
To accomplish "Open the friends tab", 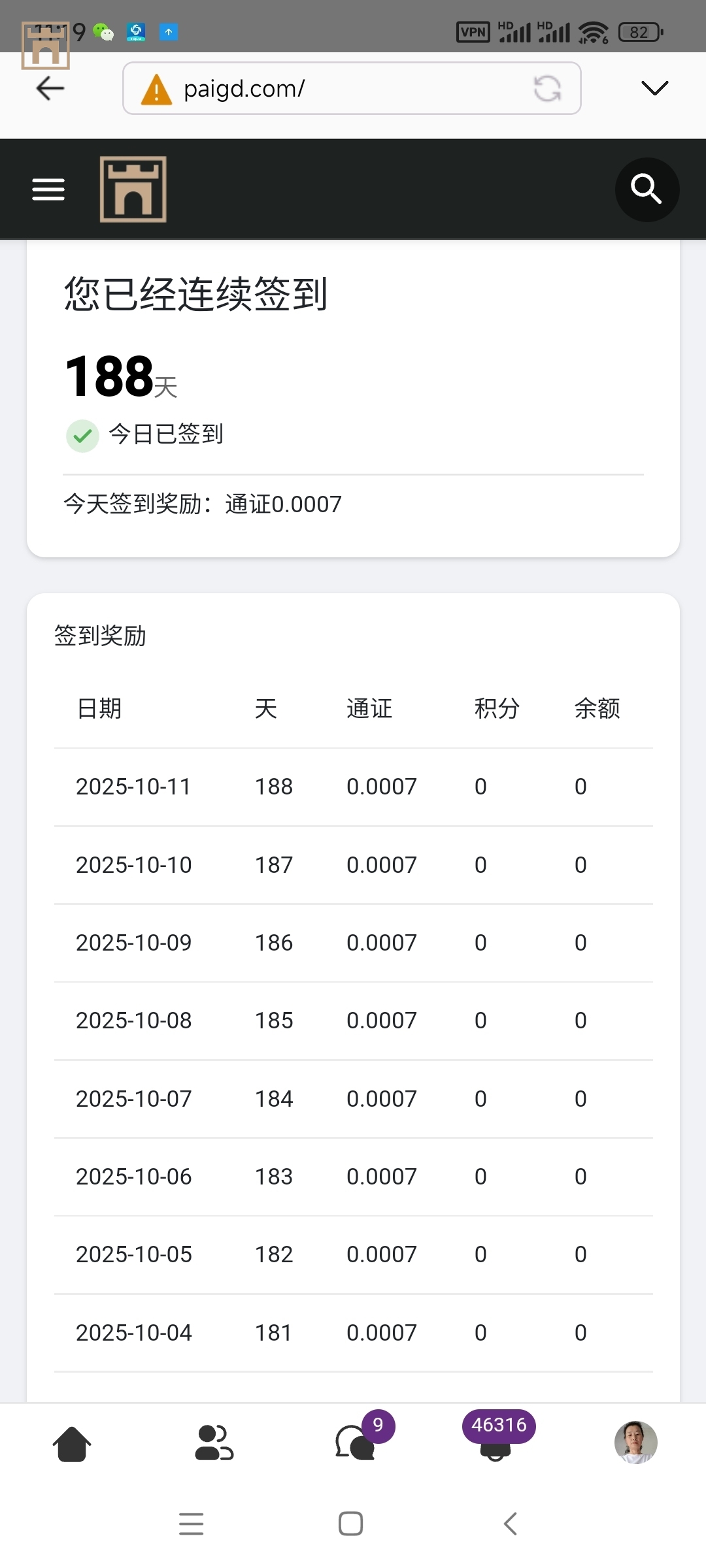I will coord(214,1443).
